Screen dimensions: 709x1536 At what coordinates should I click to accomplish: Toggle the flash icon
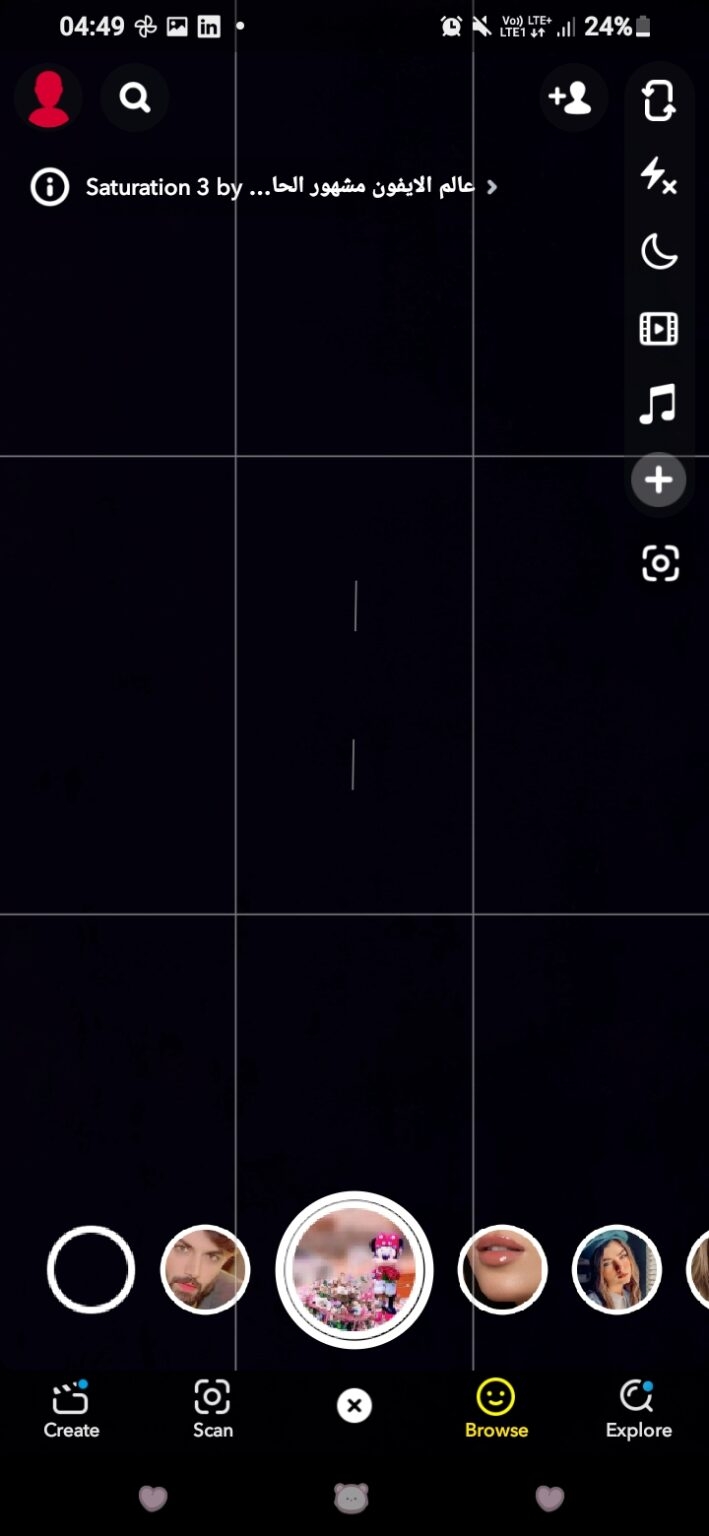coord(659,176)
